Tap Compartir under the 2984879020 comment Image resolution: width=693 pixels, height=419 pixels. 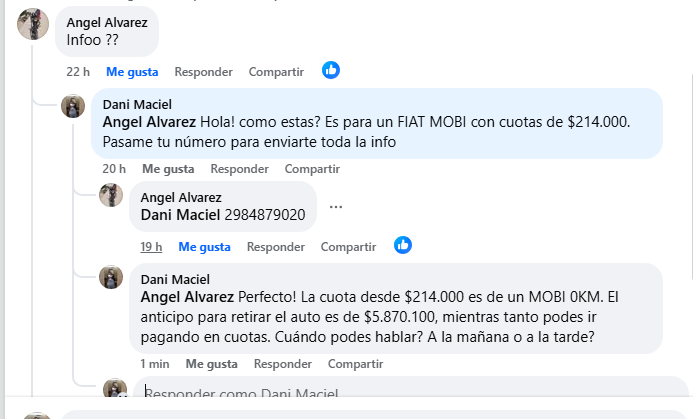[x=348, y=246]
